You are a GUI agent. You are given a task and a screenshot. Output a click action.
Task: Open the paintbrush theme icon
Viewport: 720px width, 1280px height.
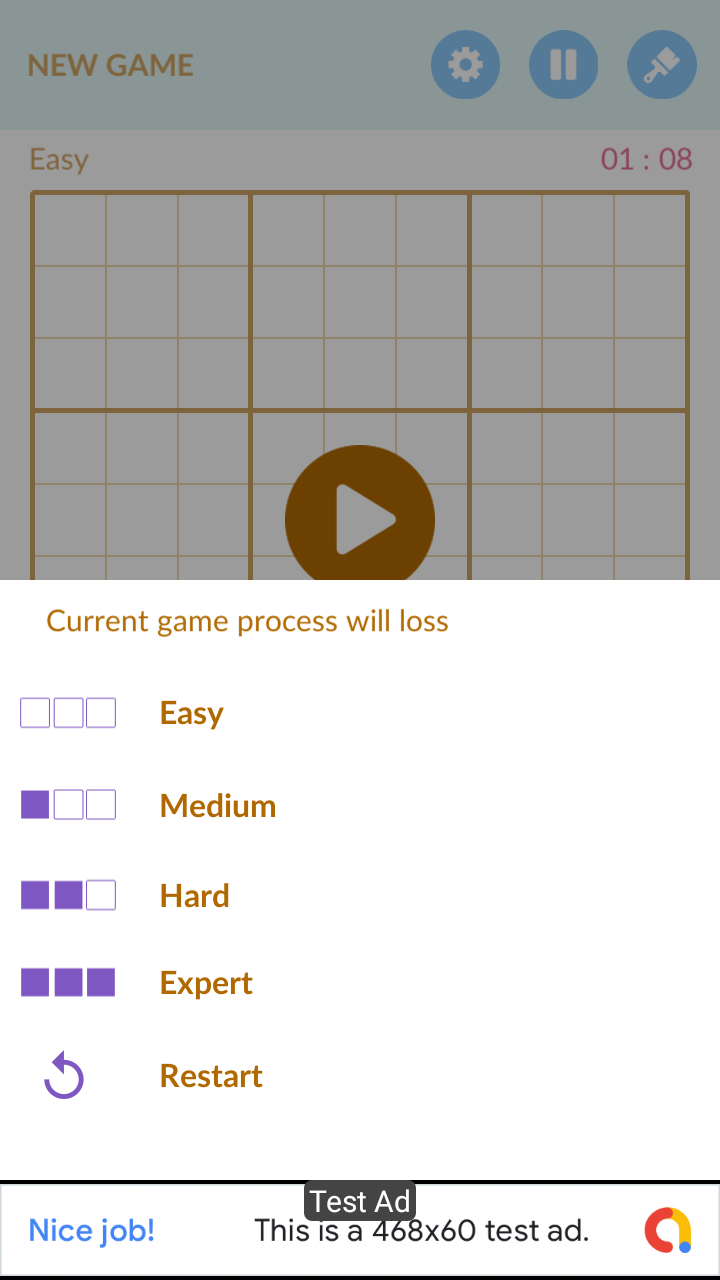tap(661, 65)
